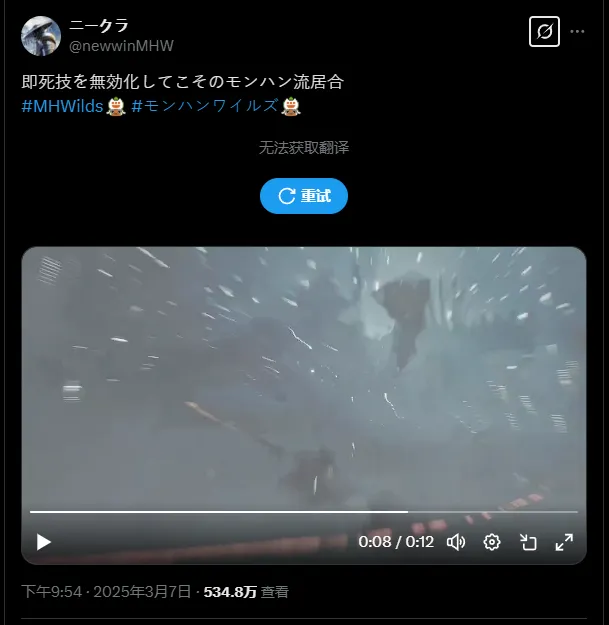The image size is (609, 625).
Task: Mute the video sound
Action: tap(456, 542)
